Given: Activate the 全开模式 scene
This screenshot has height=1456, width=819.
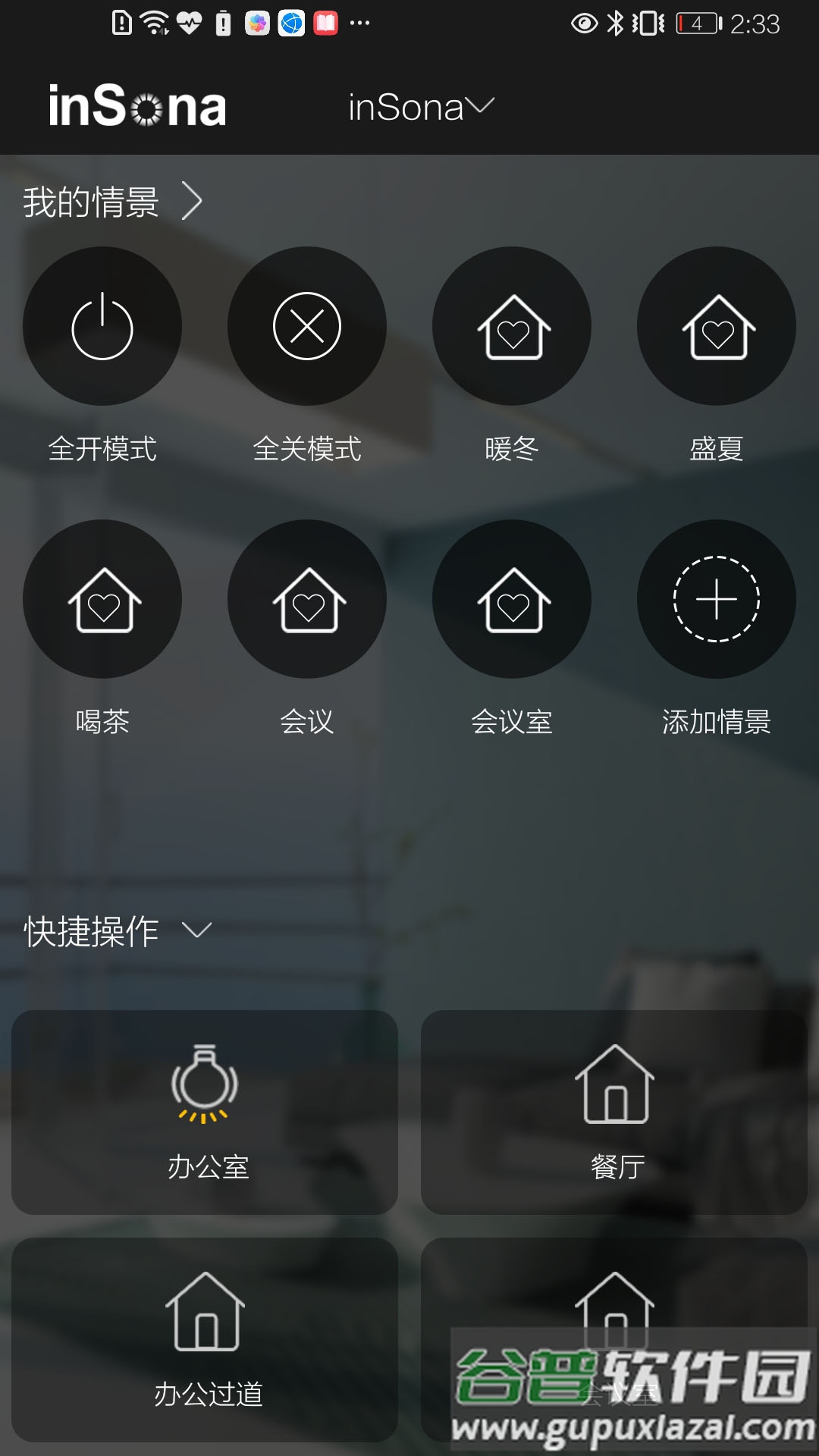Looking at the screenshot, I should (102, 326).
